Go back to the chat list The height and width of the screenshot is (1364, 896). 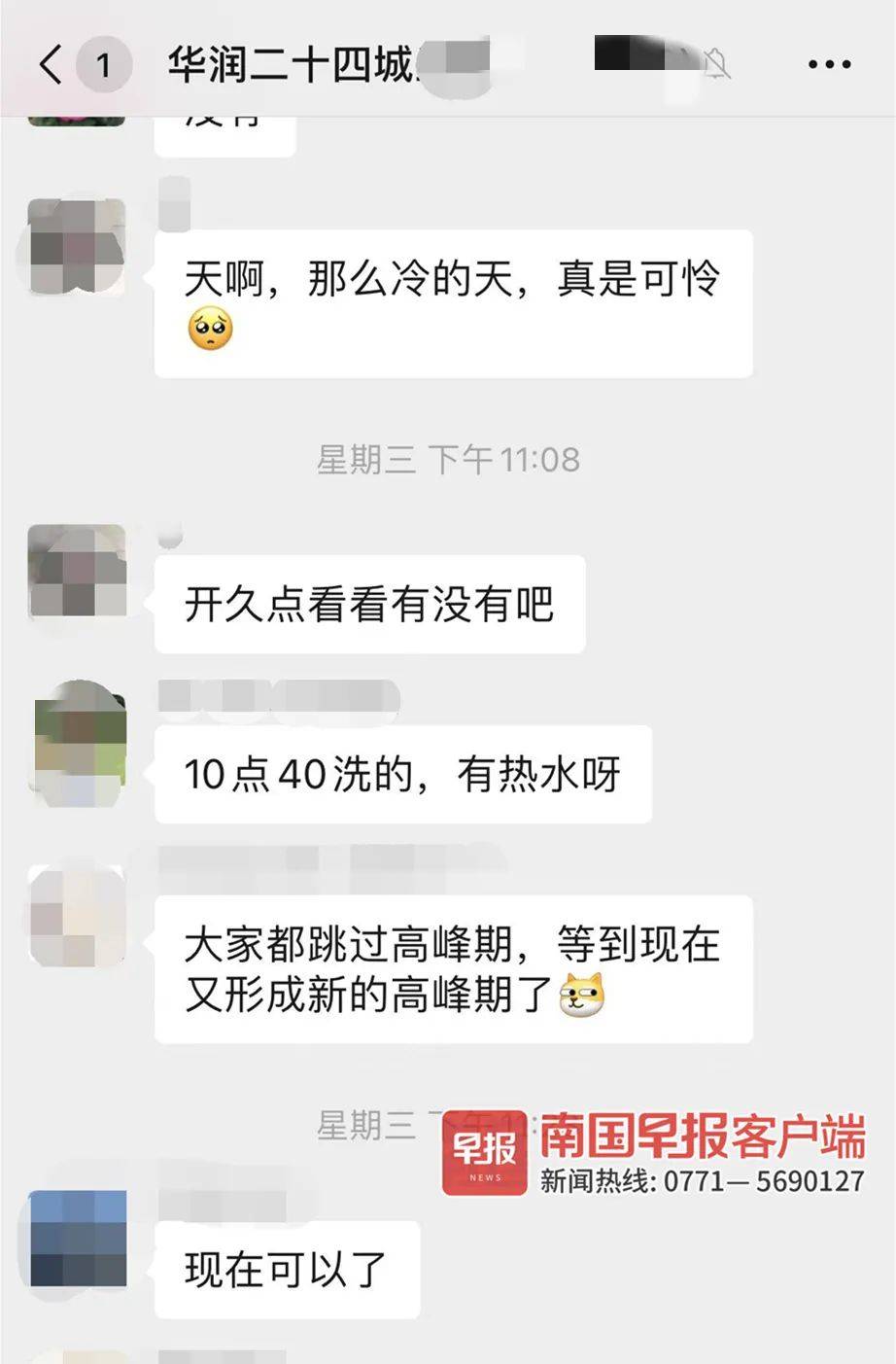[x=51, y=65]
